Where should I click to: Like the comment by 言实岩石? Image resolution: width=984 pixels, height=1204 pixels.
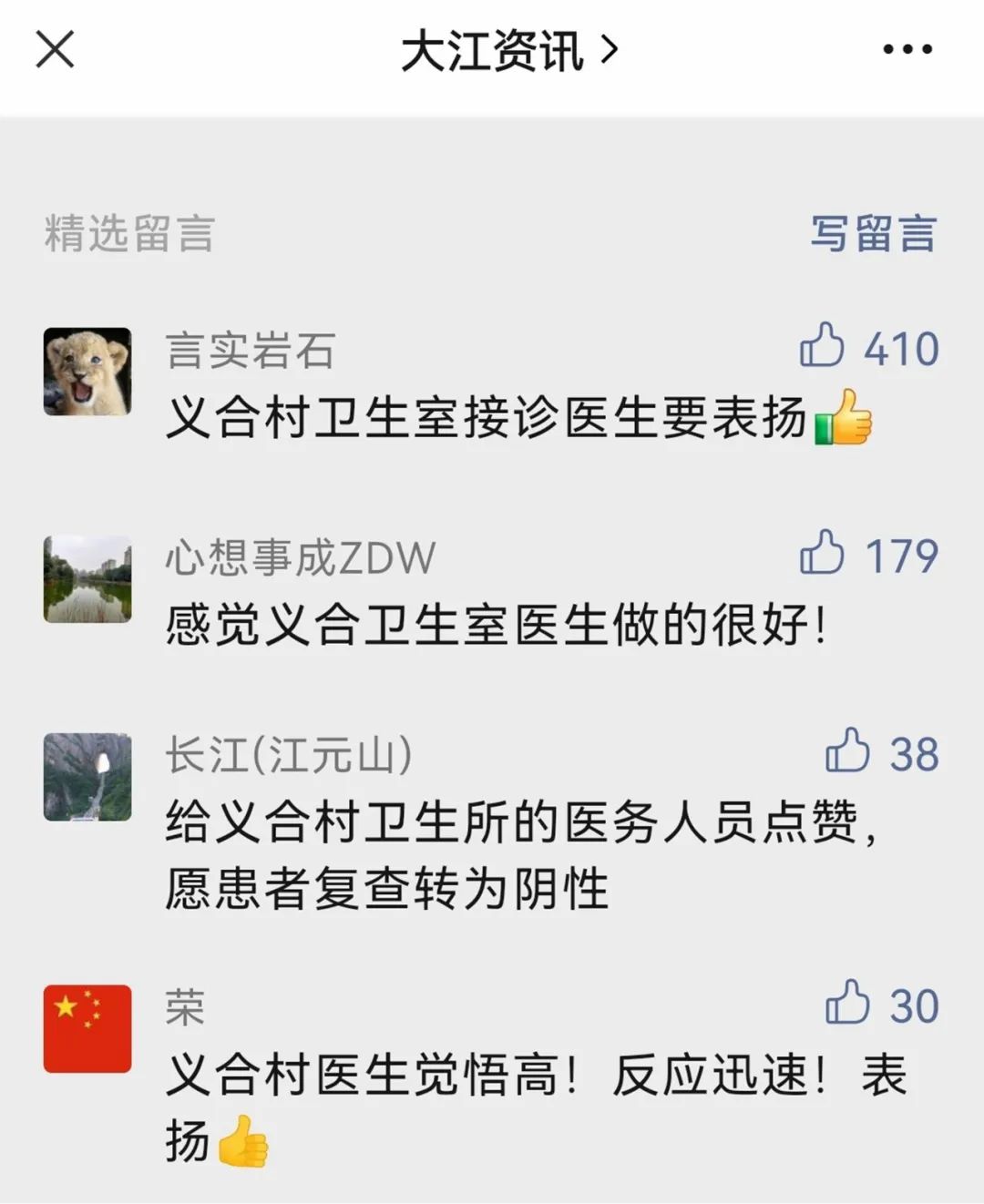[x=822, y=346]
